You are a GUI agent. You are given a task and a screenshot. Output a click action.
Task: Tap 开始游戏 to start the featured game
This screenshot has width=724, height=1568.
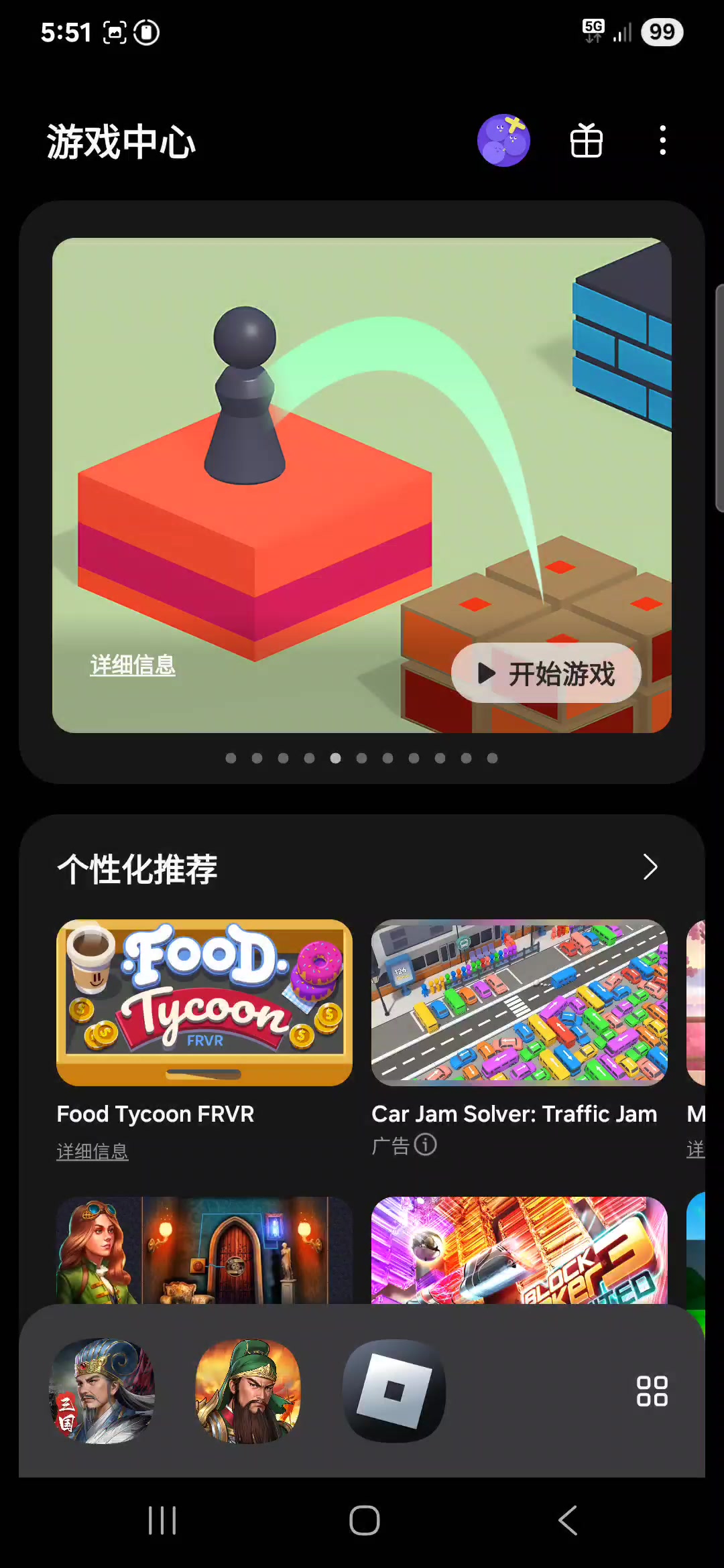coord(546,673)
